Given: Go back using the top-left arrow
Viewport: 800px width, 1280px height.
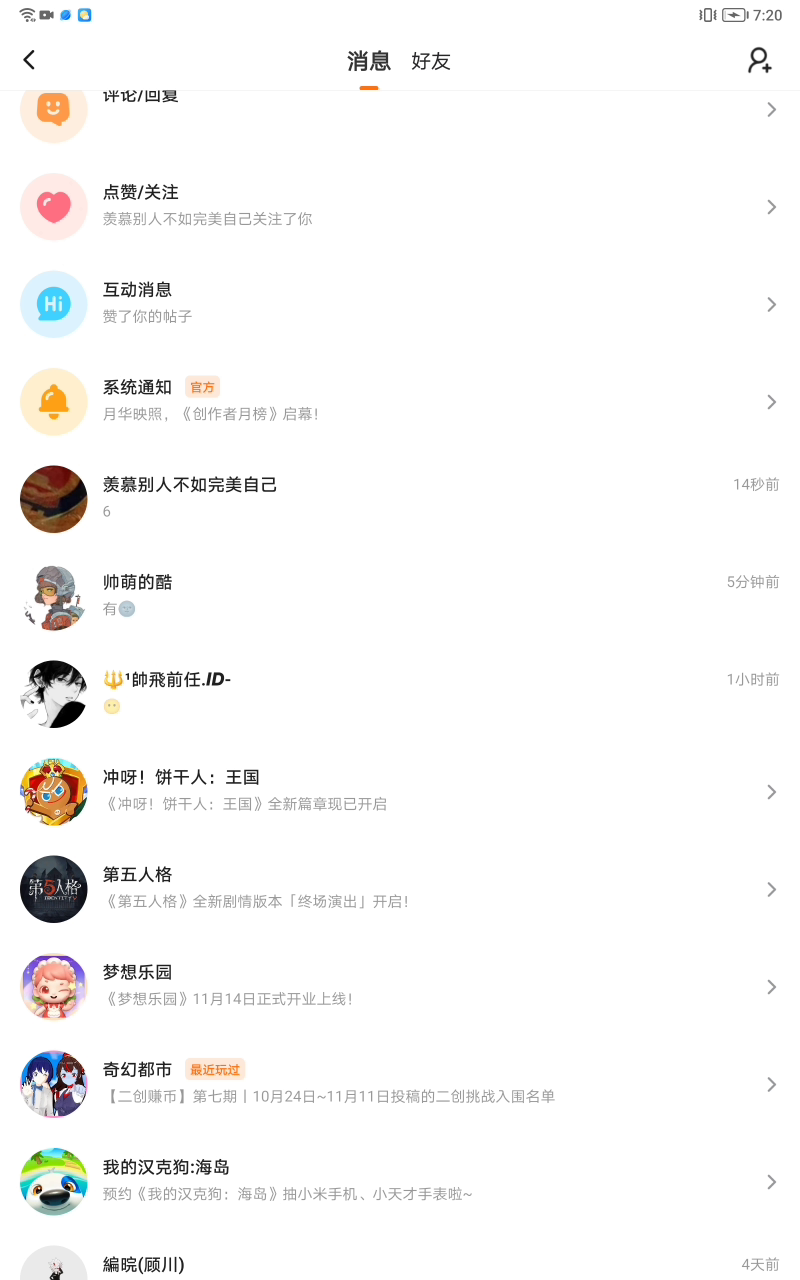Looking at the screenshot, I should [x=29, y=60].
